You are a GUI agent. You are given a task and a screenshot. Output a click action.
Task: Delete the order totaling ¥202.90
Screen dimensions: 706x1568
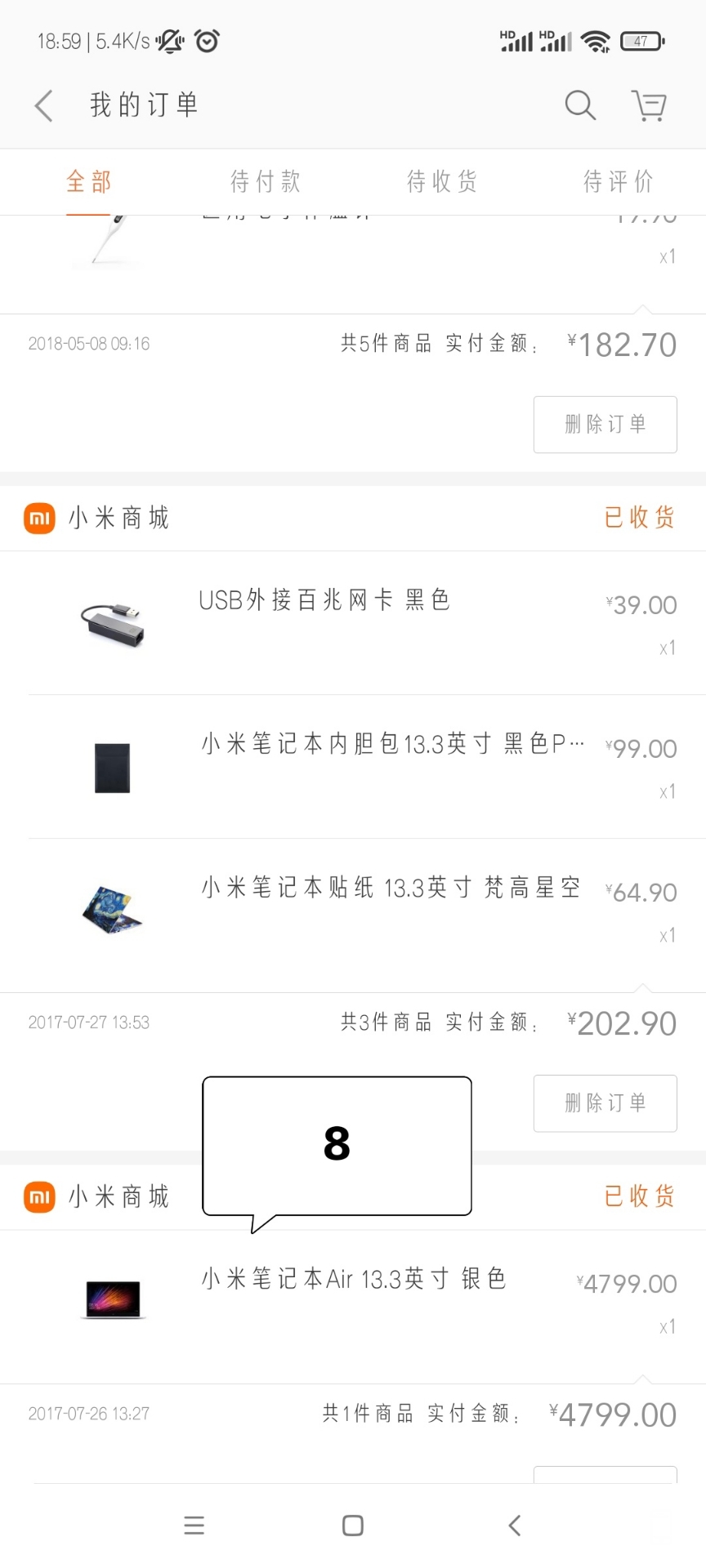coord(605,1103)
